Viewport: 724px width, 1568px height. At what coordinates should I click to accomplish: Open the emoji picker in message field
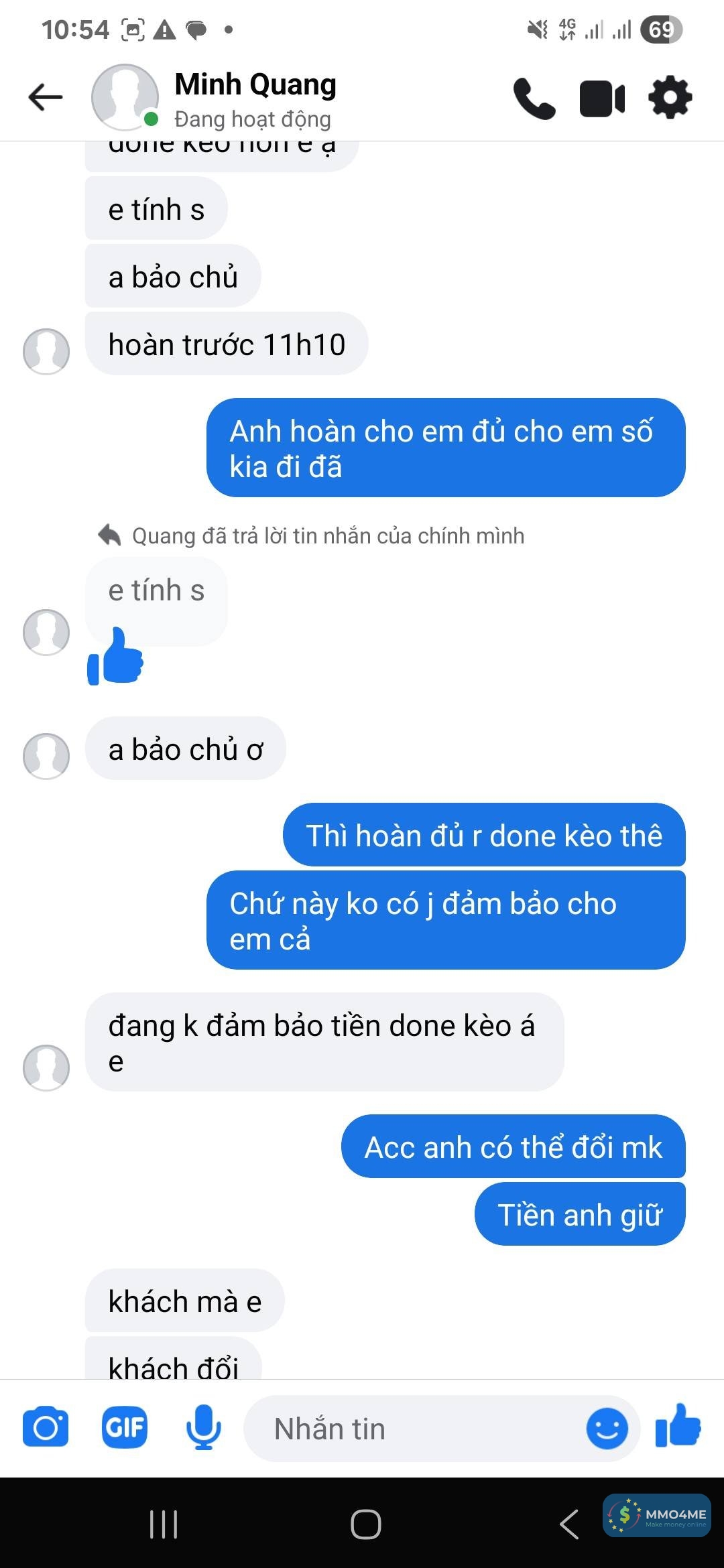coord(607,1429)
